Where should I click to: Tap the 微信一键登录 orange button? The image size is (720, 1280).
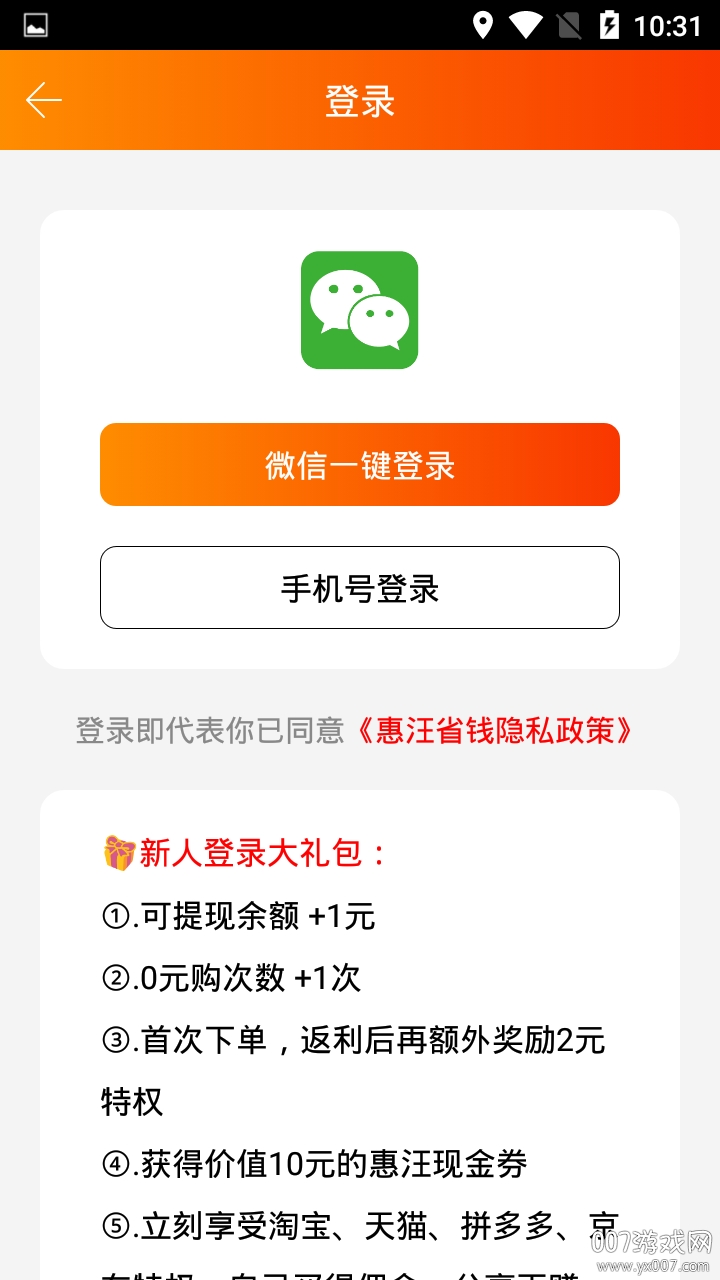pos(360,464)
